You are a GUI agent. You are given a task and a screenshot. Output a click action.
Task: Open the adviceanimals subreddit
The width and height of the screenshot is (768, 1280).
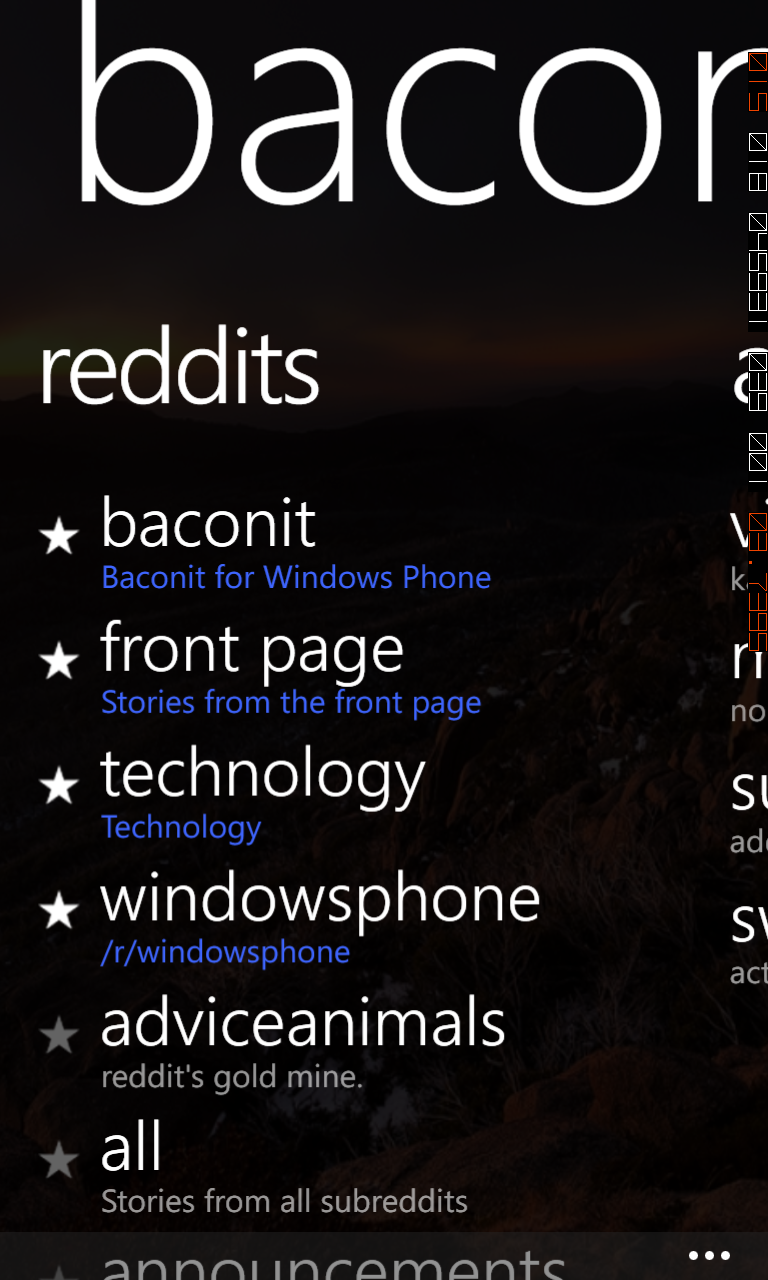coord(303,1023)
